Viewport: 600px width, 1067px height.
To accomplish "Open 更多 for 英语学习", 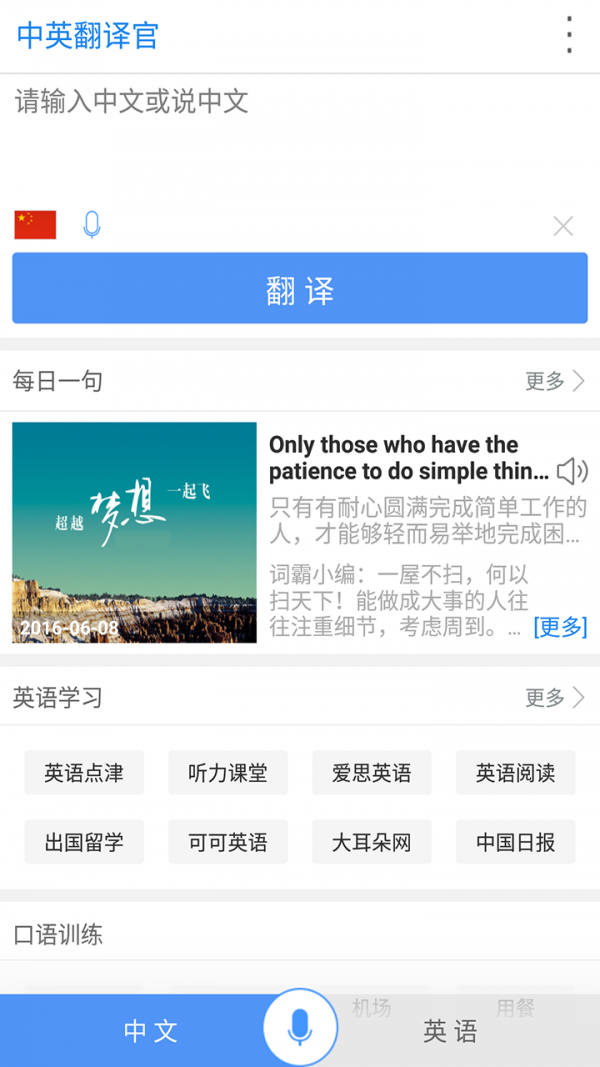I will [555, 697].
